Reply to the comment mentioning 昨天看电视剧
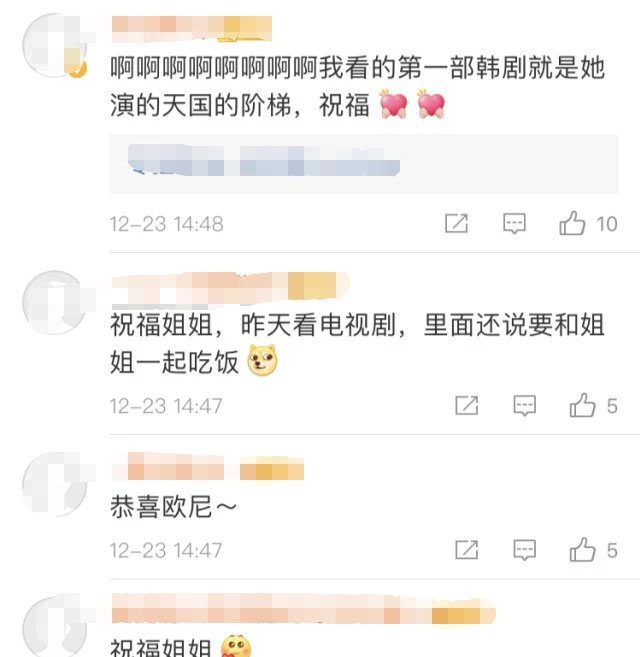640x657 pixels. point(524,406)
